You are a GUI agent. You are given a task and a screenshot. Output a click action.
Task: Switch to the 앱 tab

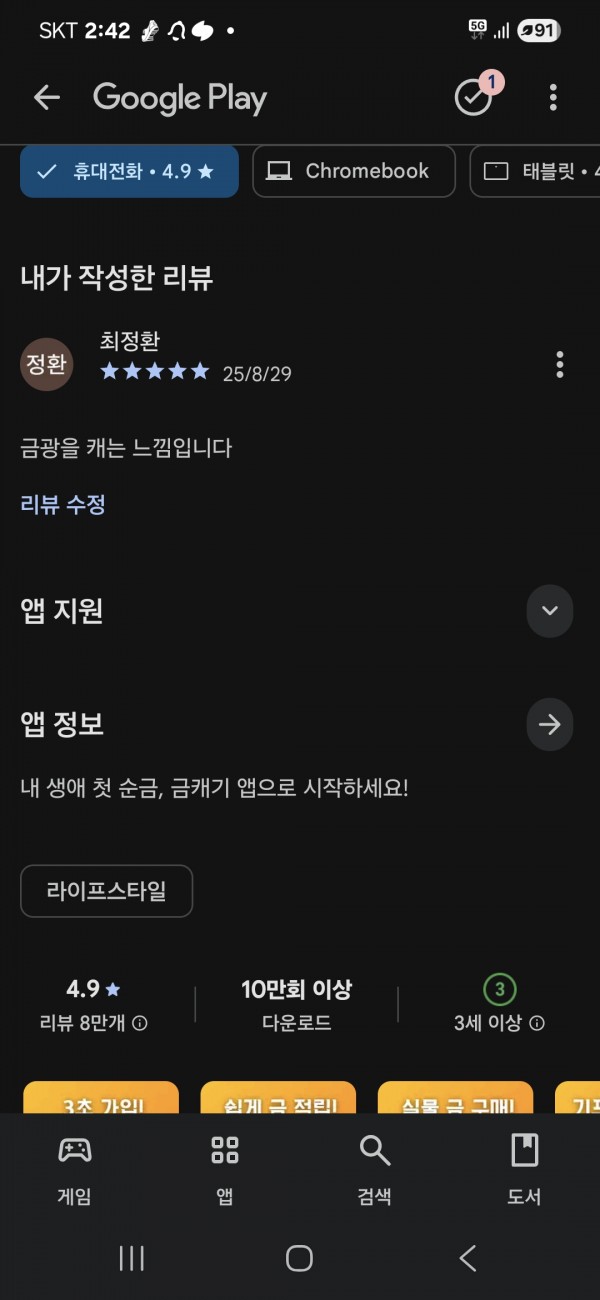pyautogui.click(x=225, y=1169)
